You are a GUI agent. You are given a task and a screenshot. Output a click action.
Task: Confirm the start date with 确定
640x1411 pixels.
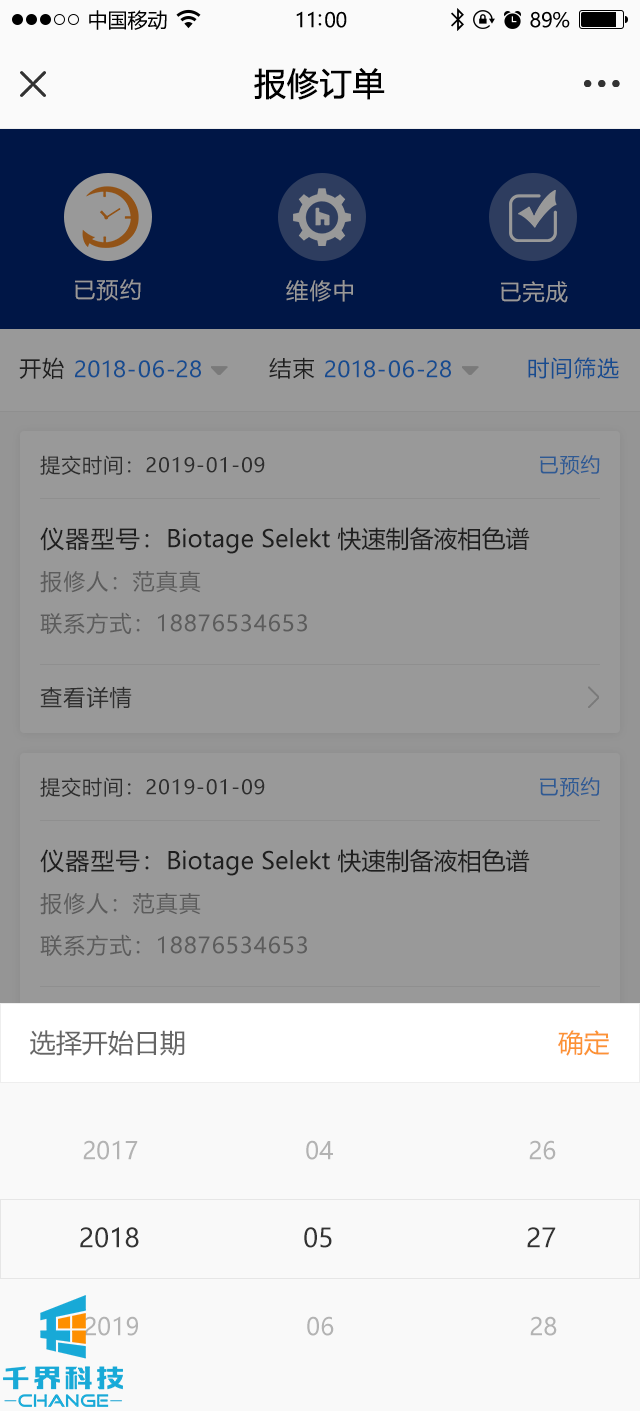pos(583,1043)
